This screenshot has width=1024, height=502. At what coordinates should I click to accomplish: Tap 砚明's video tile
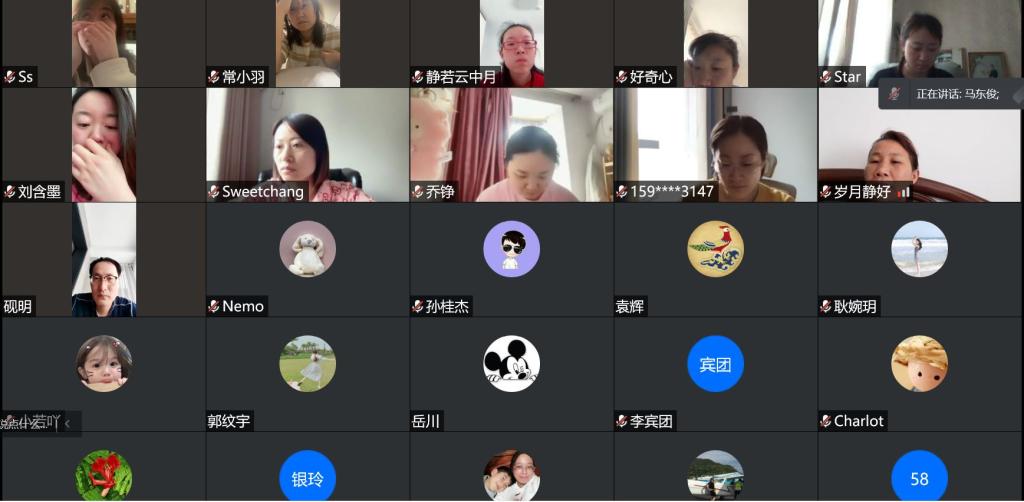tap(103, 260)
